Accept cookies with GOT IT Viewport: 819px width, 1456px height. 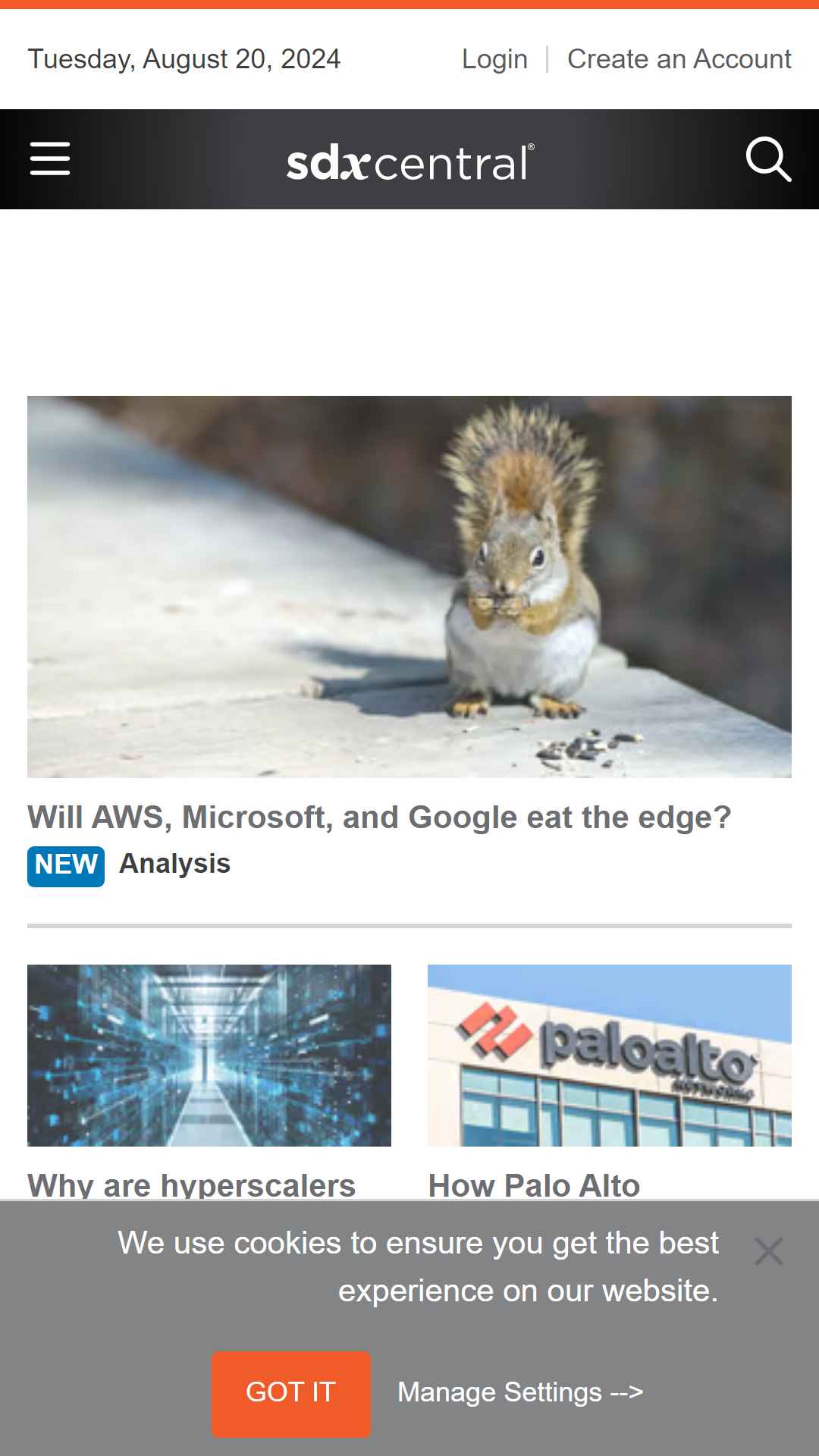point(291,1393)
